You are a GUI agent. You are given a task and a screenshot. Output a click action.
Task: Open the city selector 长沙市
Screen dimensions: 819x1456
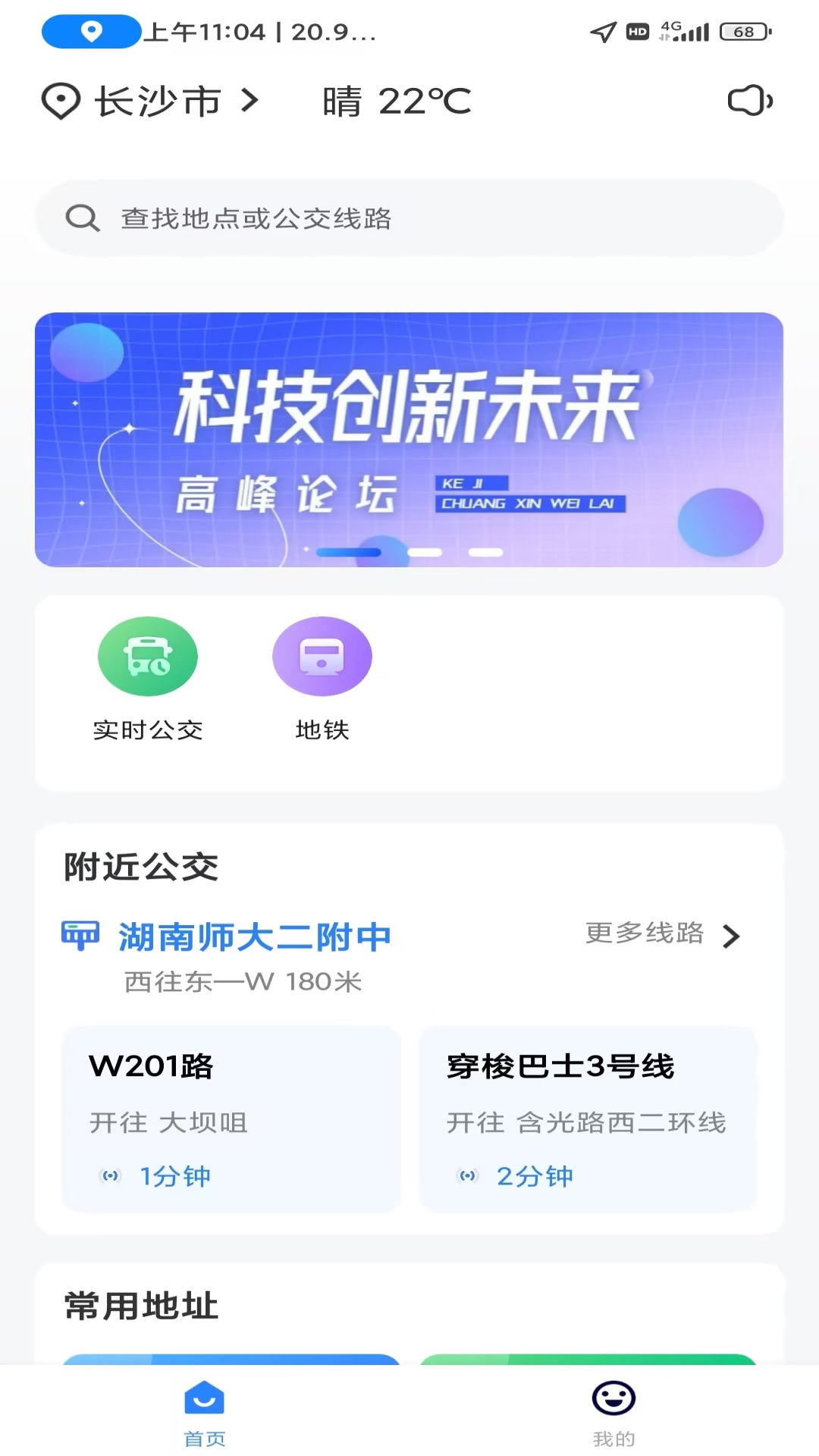click(152, 101)
